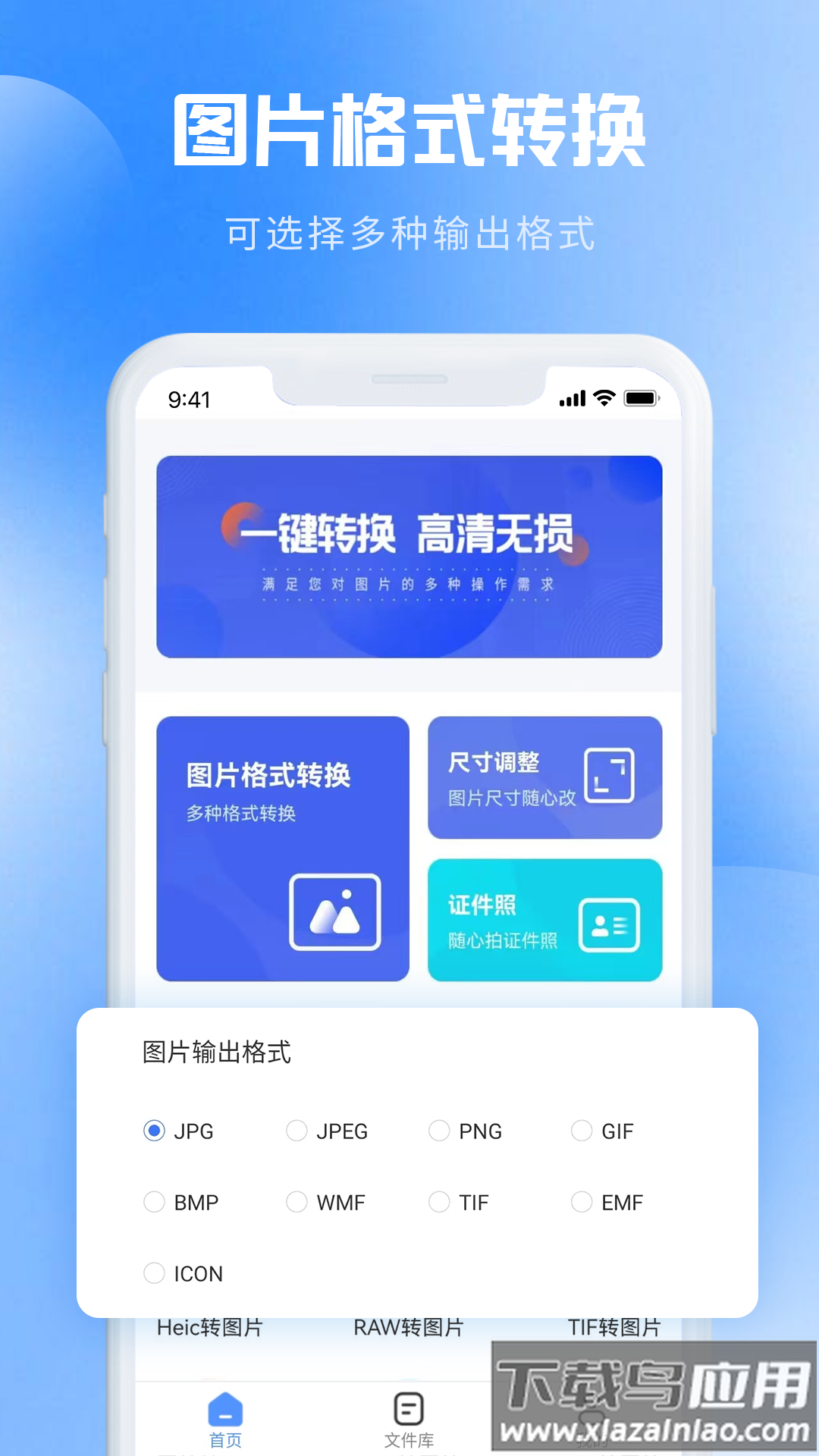The height and width of the screenshot is (1456, 819).
Task: Click the TIF转图片 option
Action: click(614, 1327)
